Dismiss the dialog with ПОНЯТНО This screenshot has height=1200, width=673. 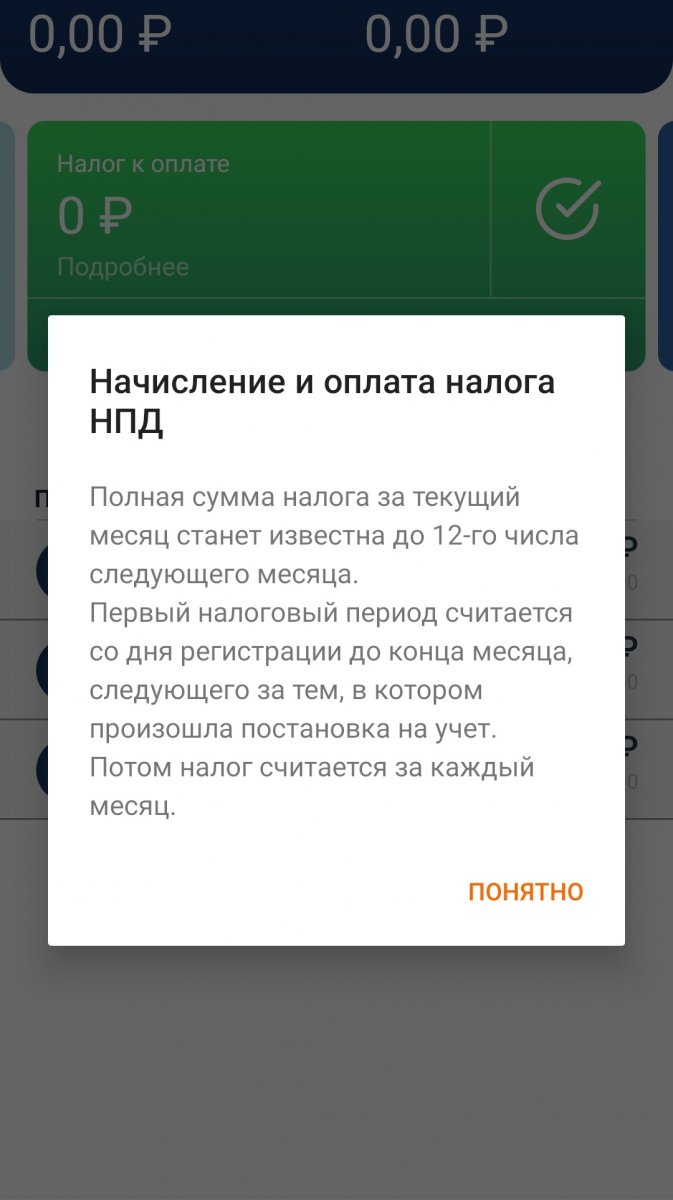[526, 891]
